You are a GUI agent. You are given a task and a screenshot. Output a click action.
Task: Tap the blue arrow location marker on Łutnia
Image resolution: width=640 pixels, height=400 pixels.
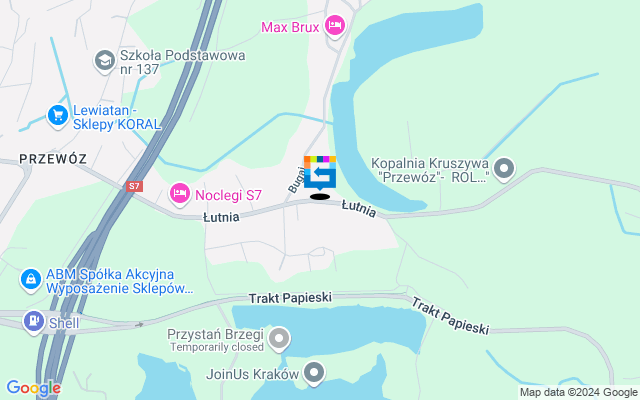(x=320, y=176)
